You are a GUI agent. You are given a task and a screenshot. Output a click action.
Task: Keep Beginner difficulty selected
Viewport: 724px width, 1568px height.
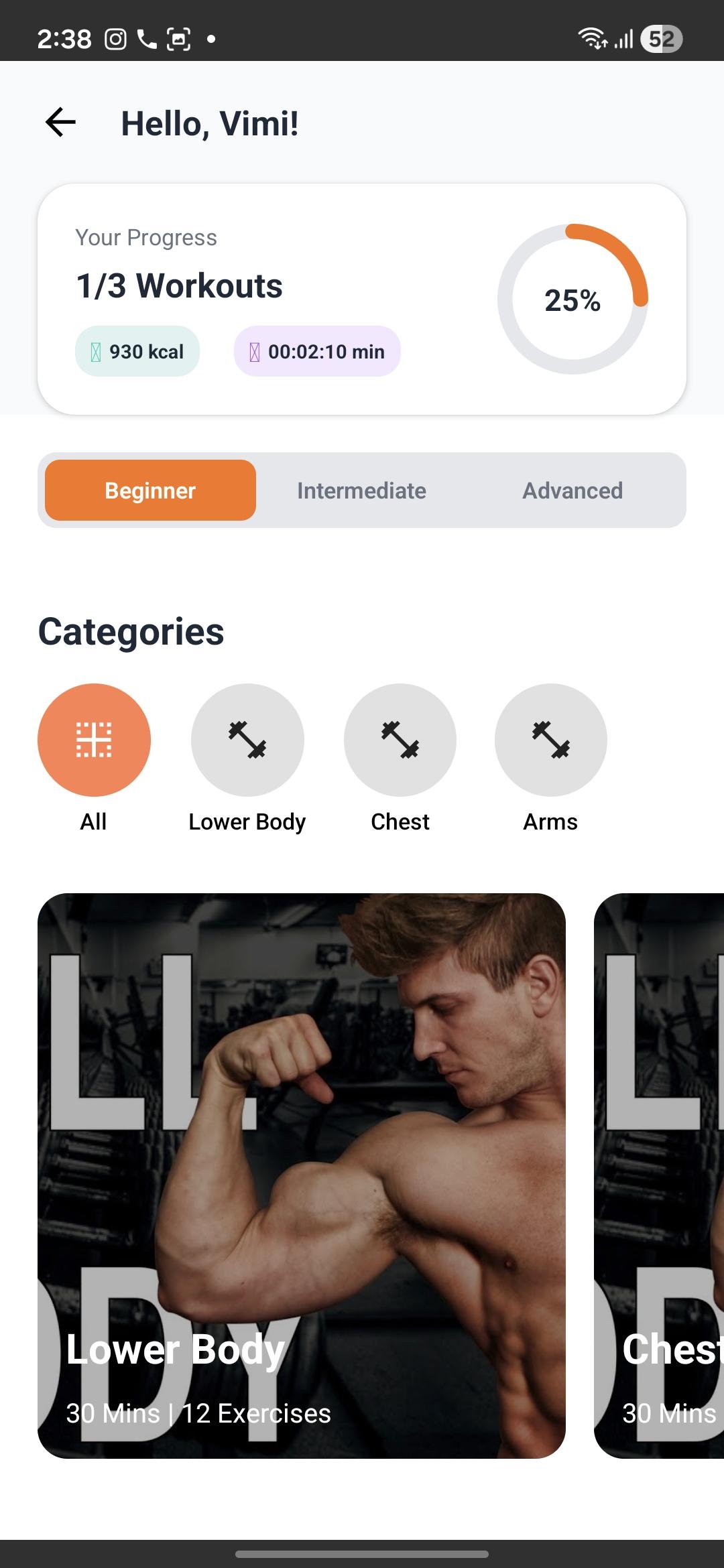tap(149, 490)
